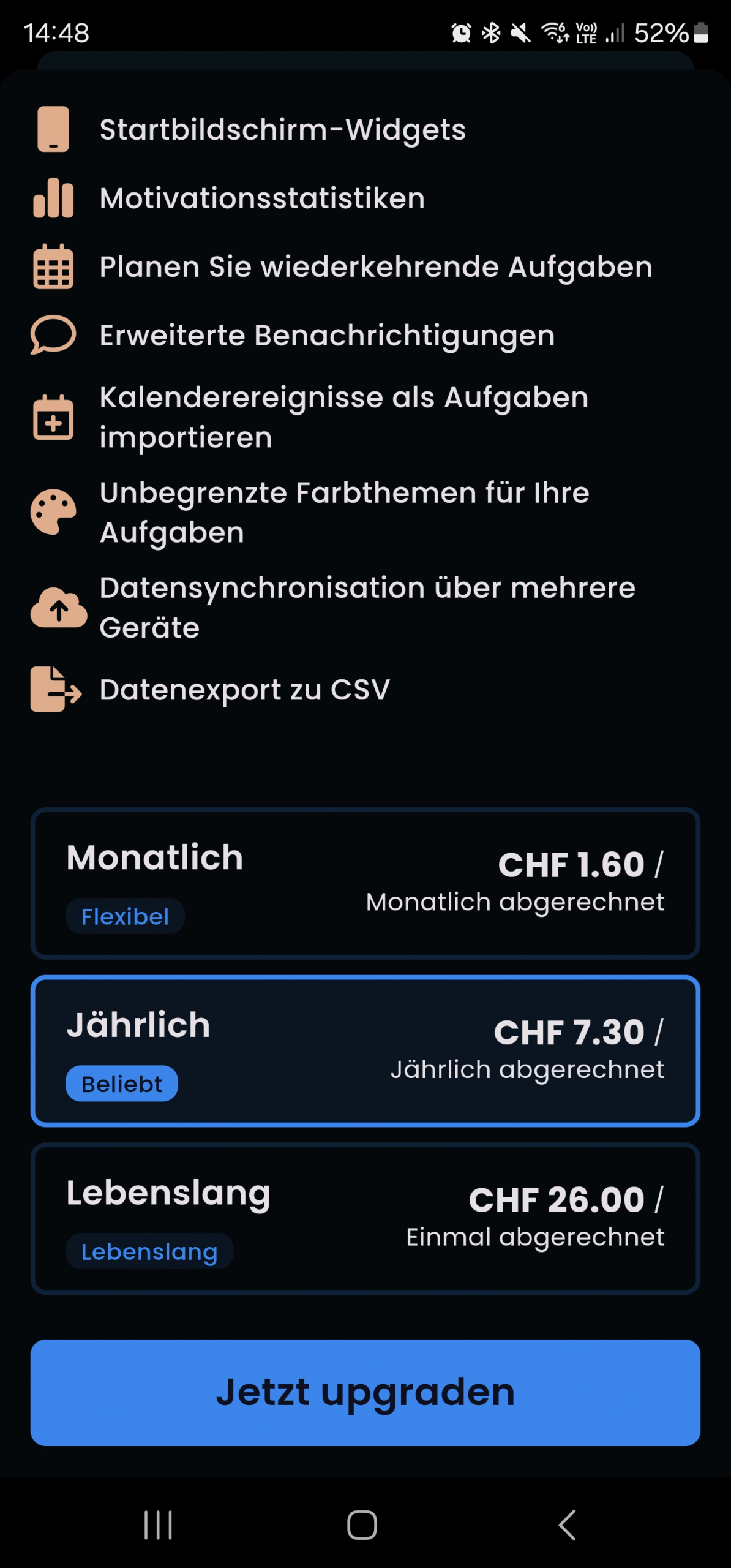Open recent apps from the navigation bar
Image resolution: width=731 pixels, height=1568 pixels.
coord(158,1525)
